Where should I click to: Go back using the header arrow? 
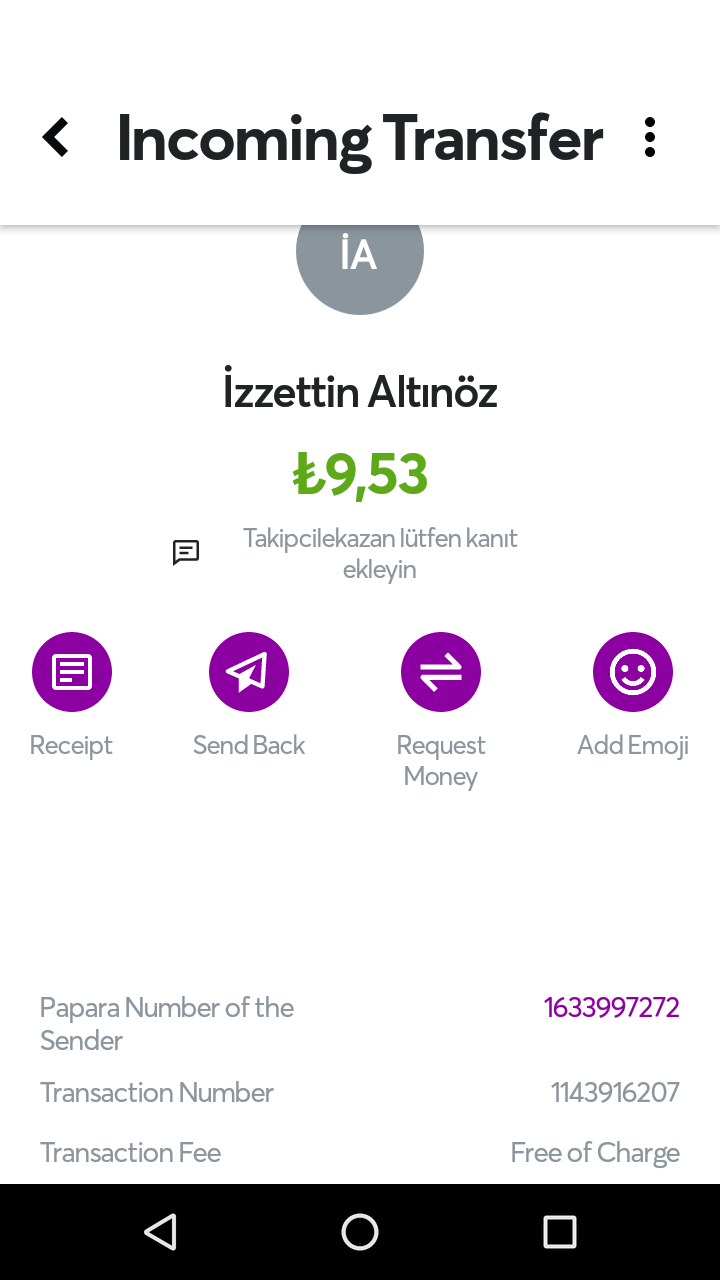pos(56,137)
